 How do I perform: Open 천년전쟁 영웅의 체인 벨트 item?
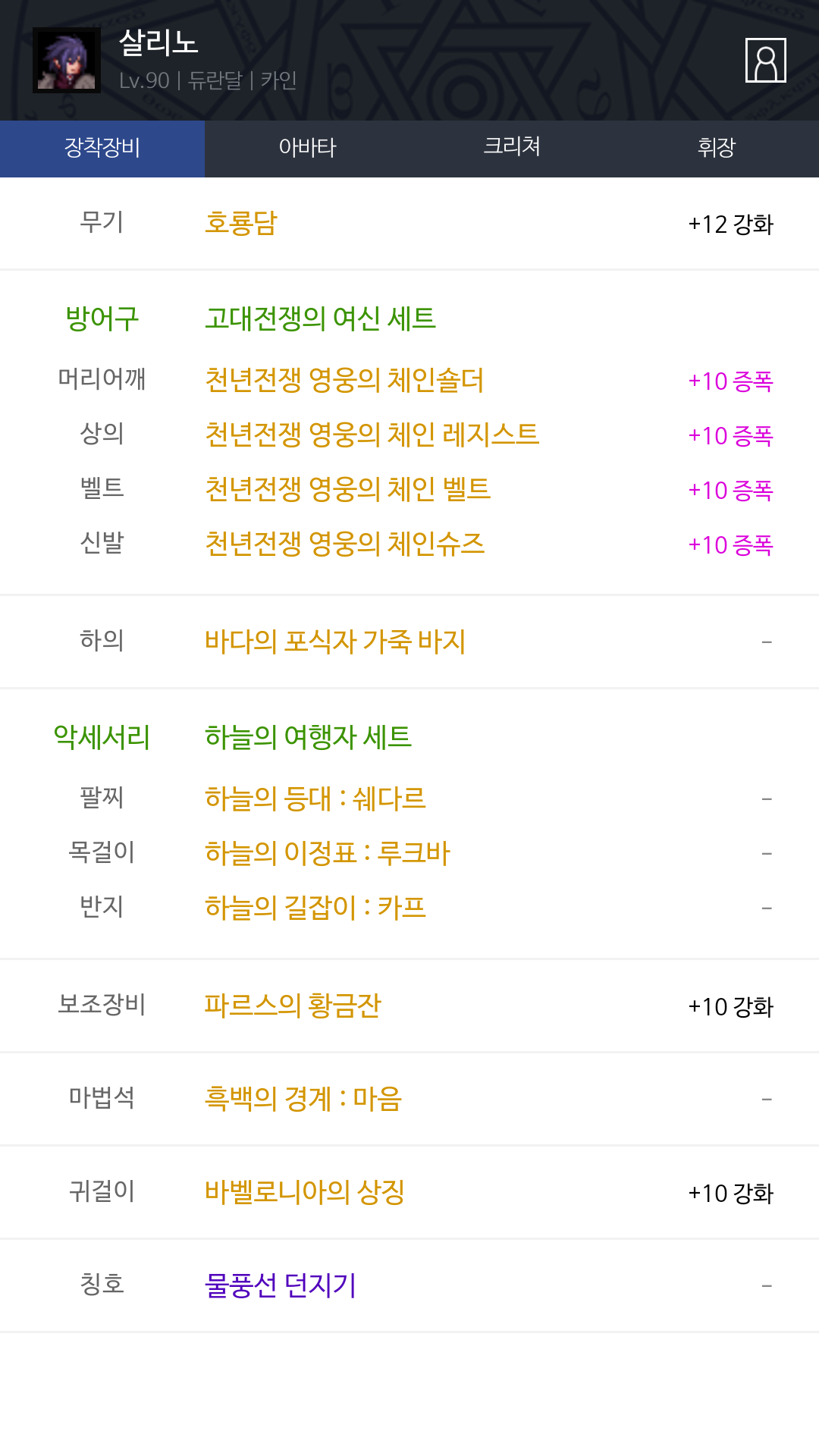pyautogui.click(x=347, y=489)
